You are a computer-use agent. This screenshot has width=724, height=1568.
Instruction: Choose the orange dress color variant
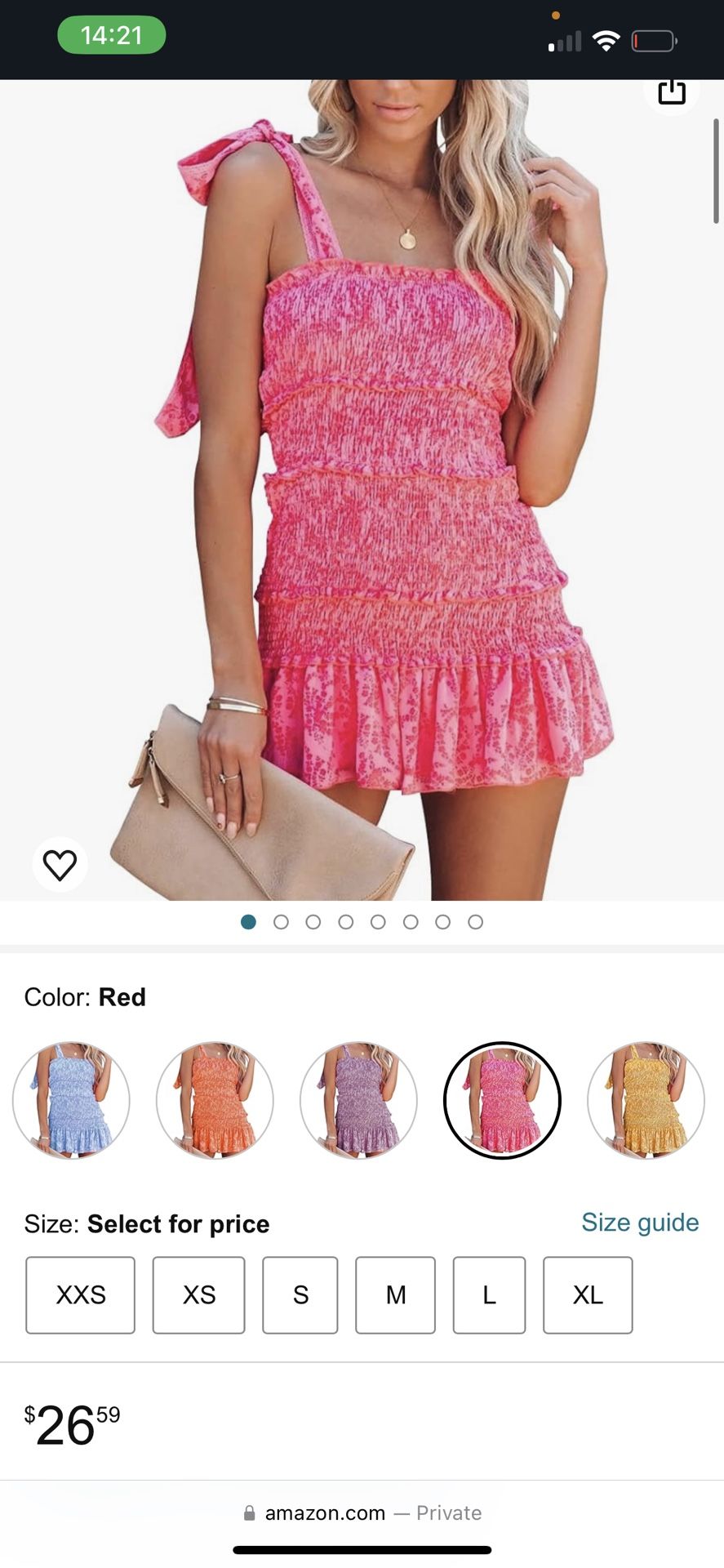click(215, 1101)
